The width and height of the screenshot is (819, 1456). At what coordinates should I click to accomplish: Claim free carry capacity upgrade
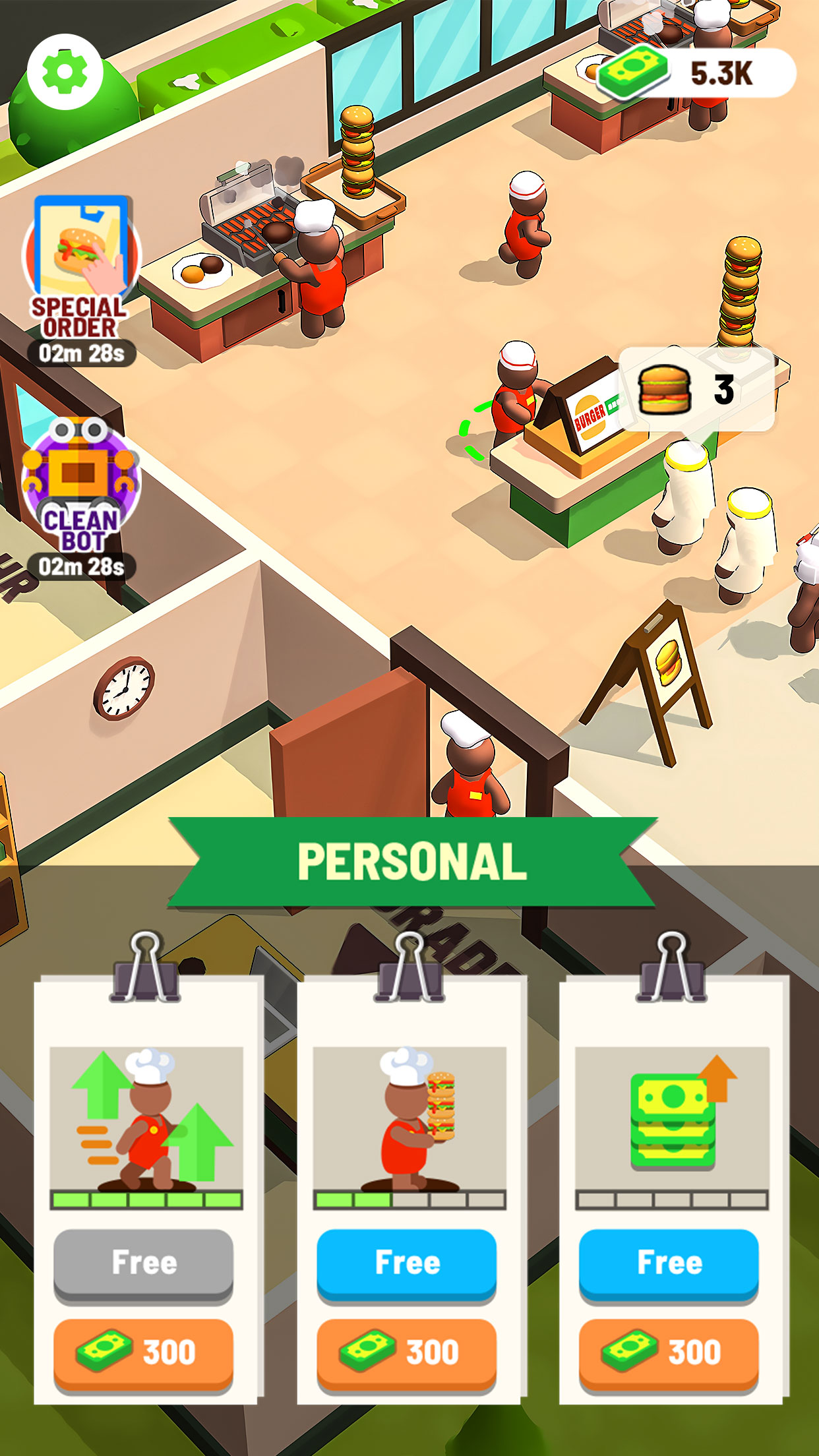(406, 1263)
